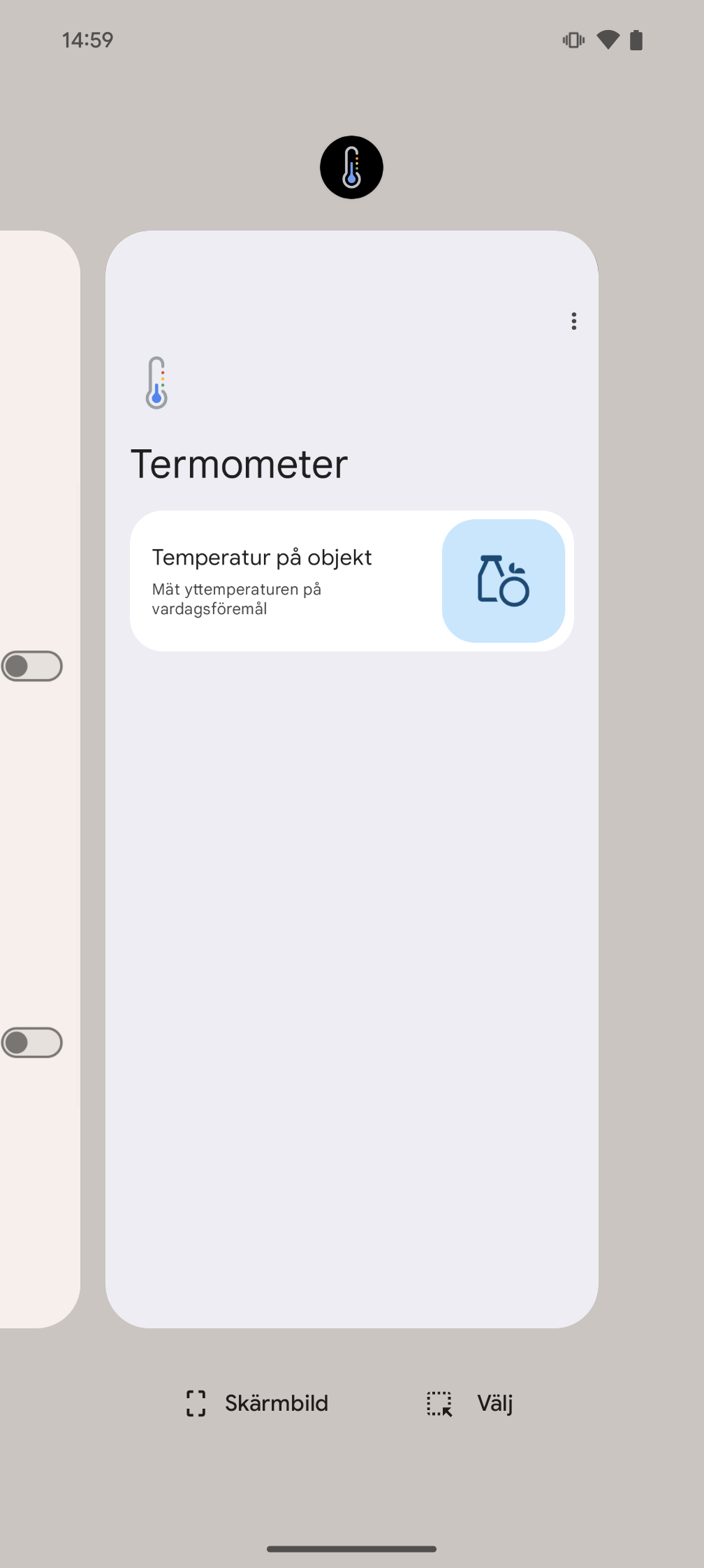The image size is (704, 1568).
Task: Tap the Skärmbild screenshot button
Action: 257,1403
